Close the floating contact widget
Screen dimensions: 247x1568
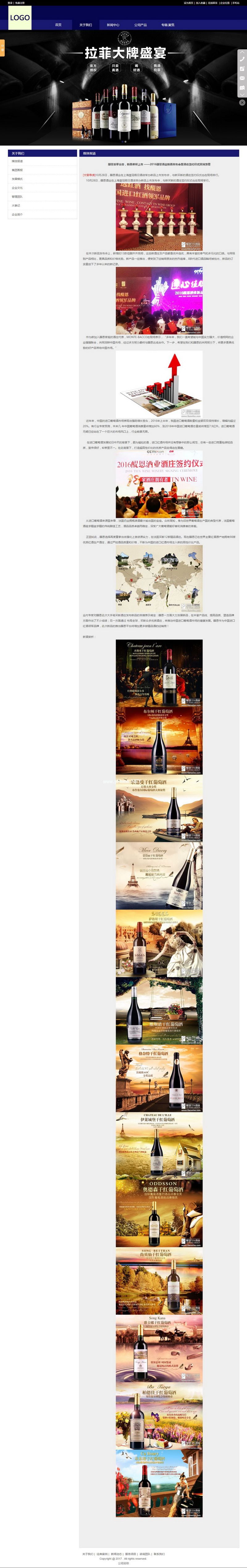(242, 103)
